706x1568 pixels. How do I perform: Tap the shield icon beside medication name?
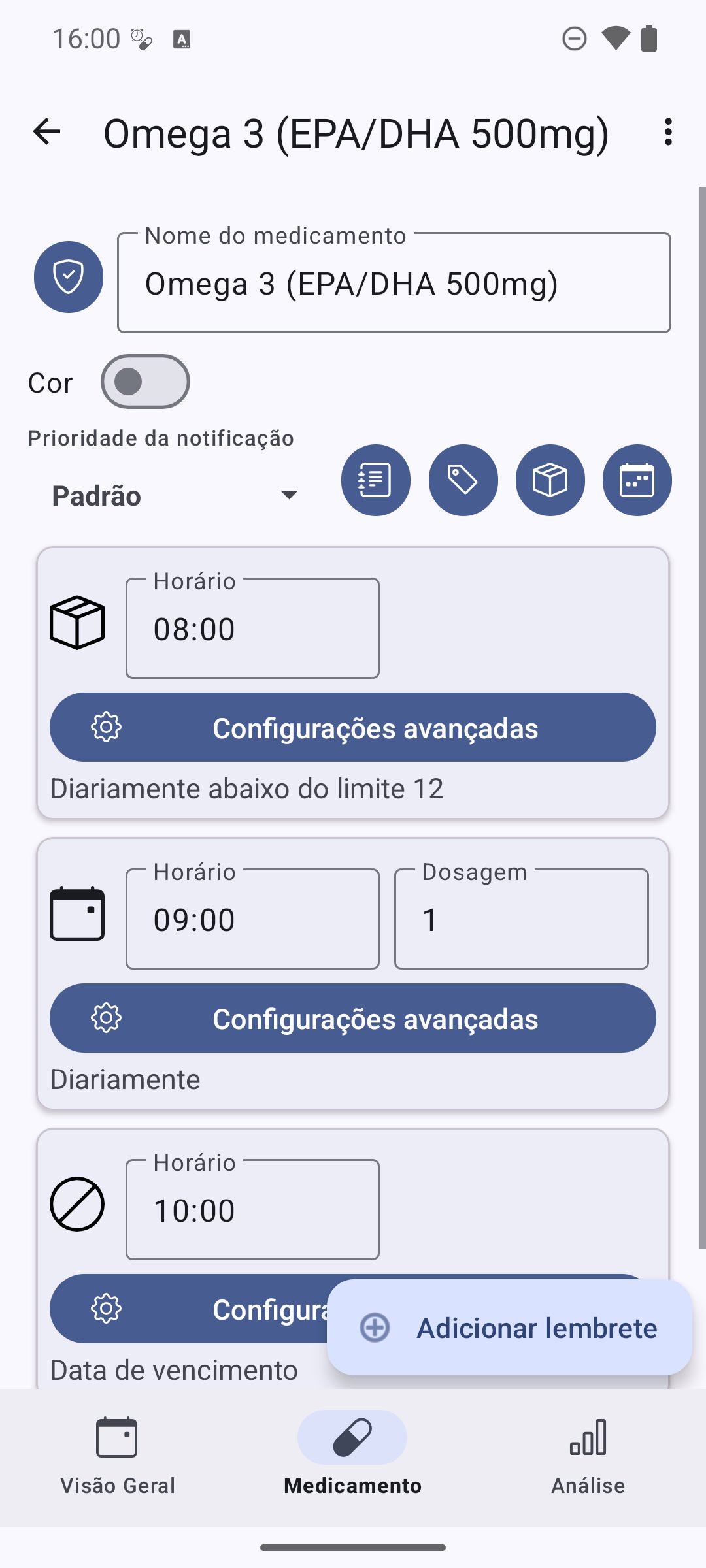[69, 277]
